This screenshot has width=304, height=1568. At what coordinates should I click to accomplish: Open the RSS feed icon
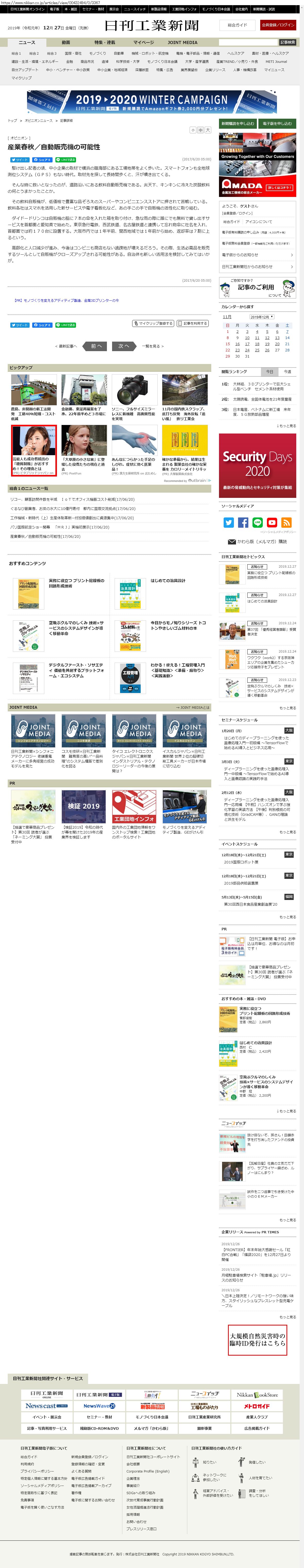click(x=286, y=522)
